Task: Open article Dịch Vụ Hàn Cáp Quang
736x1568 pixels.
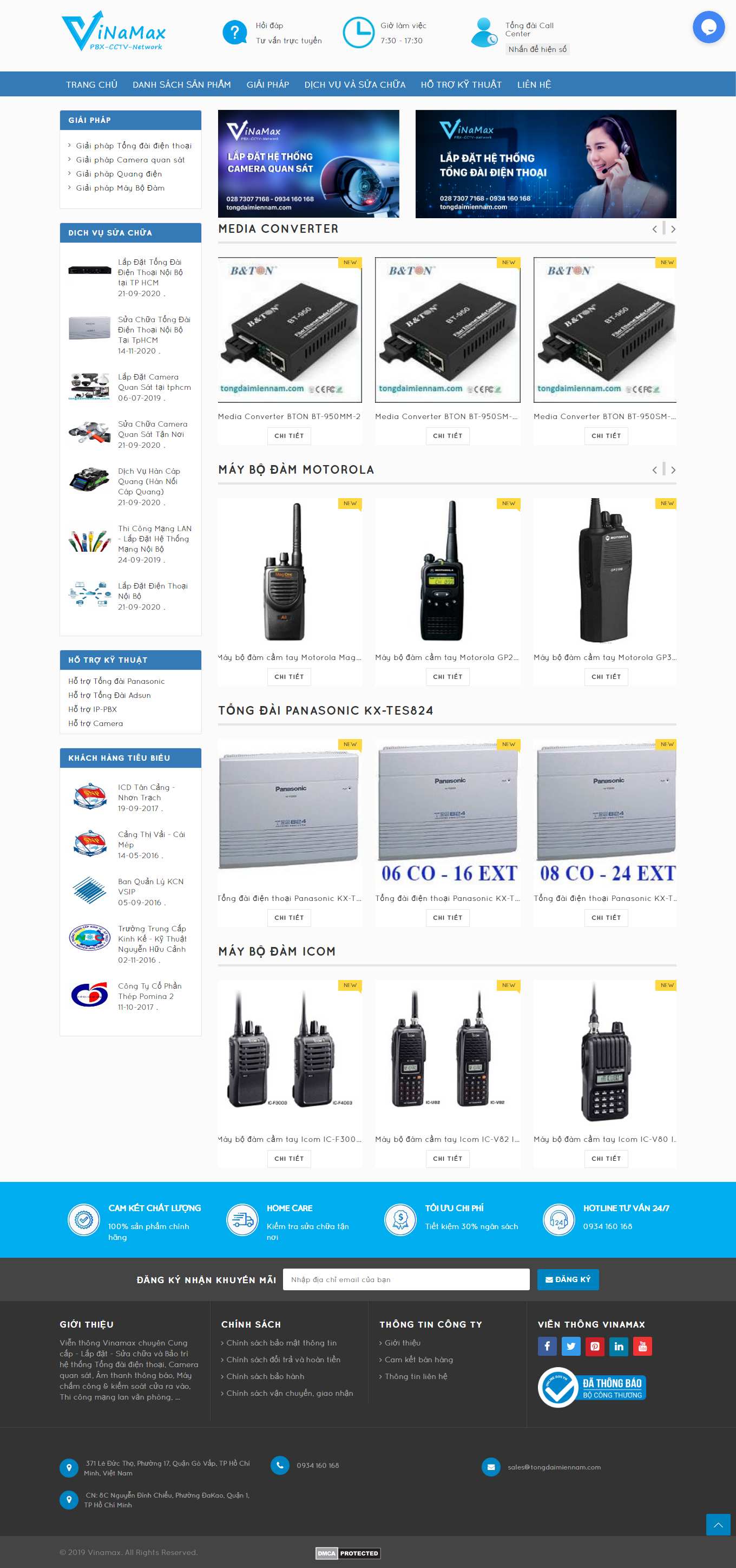Action: point(149,481)
